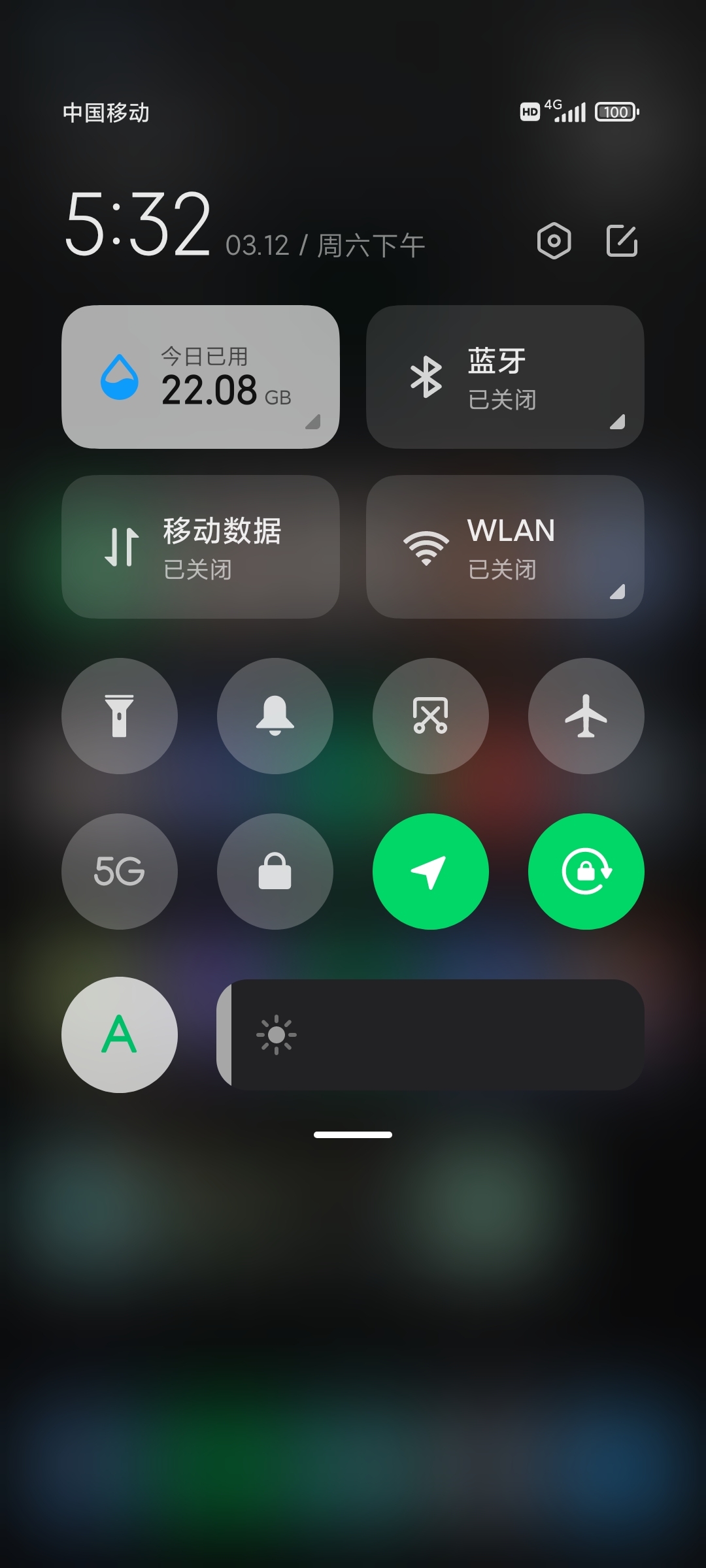Image resolution: width=706 pixels, height=1568 pixels.
Task: Open today's data usage card
Action: pyautogui.click(x=201, y=377)
